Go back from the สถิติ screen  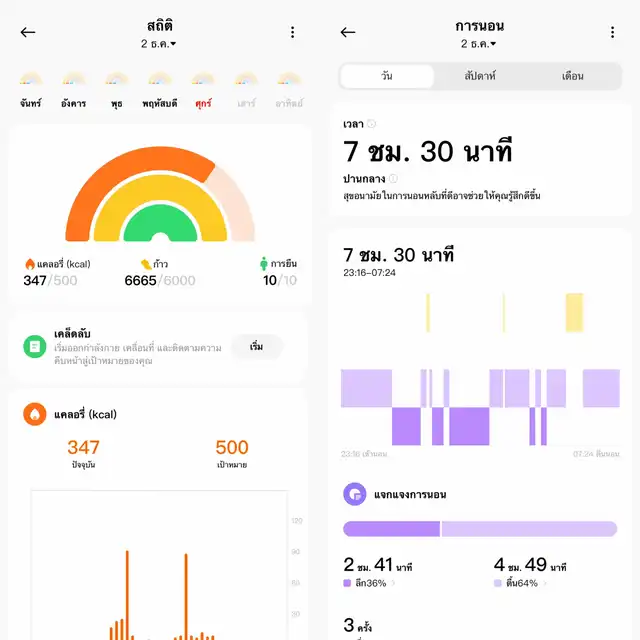click(x=28, y=32)
